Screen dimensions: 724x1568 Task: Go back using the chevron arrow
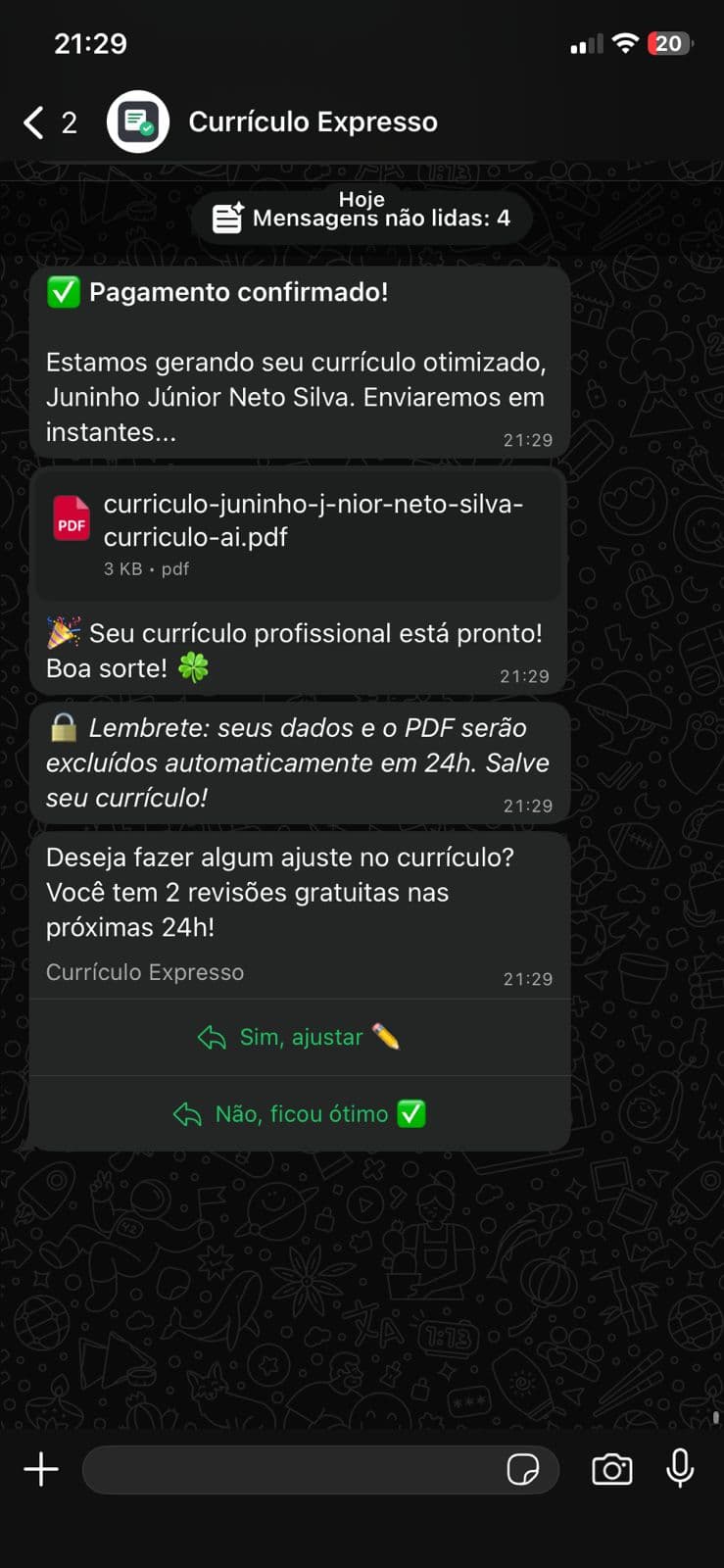coord(31,122)
